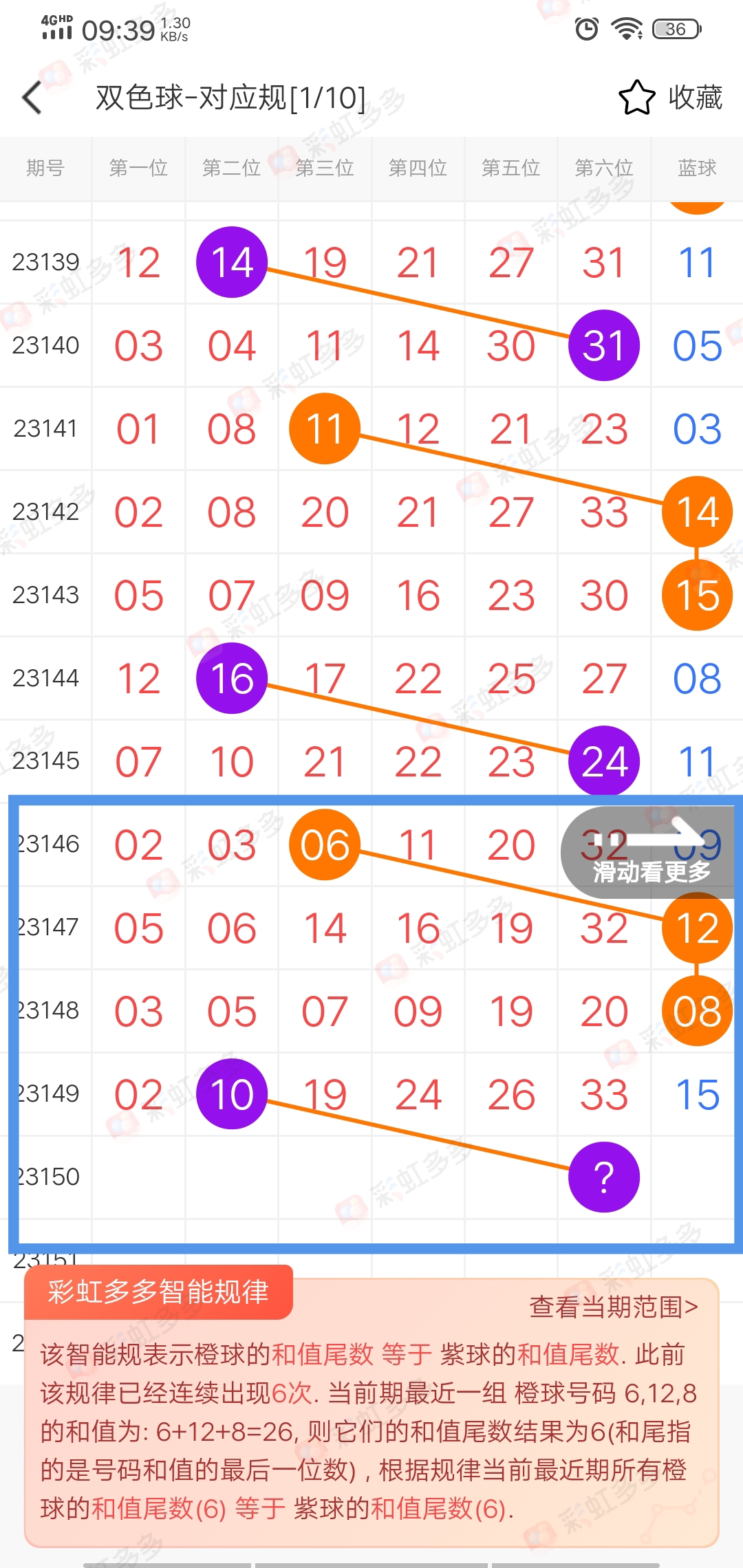The width and height of the screenshot is (743, 1568).
Task: Tap the orange ball marked 14
Action: (697, 511)
